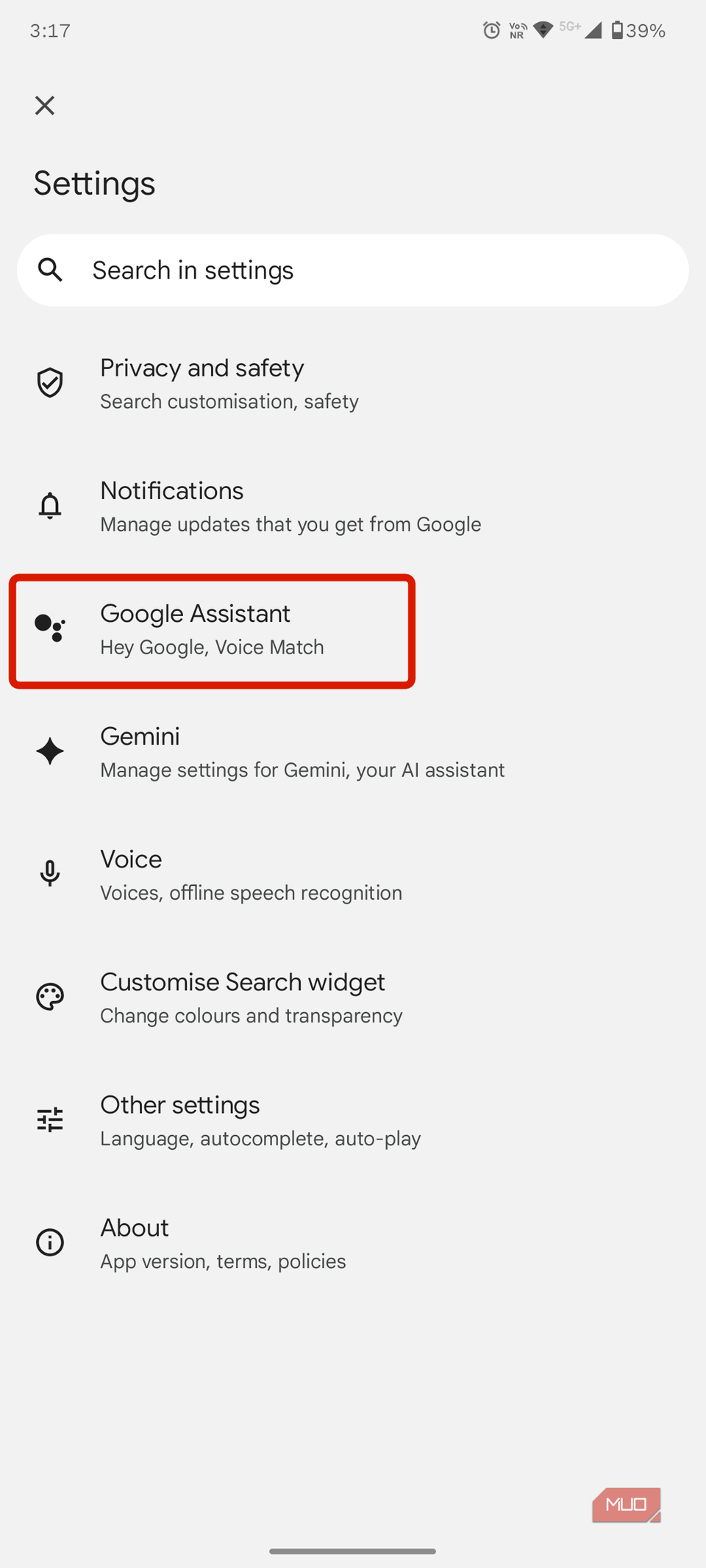This screenshot has height=1568, width=706.
Task: Select the Privacy and safety shield icon
Action: (49, 383)
